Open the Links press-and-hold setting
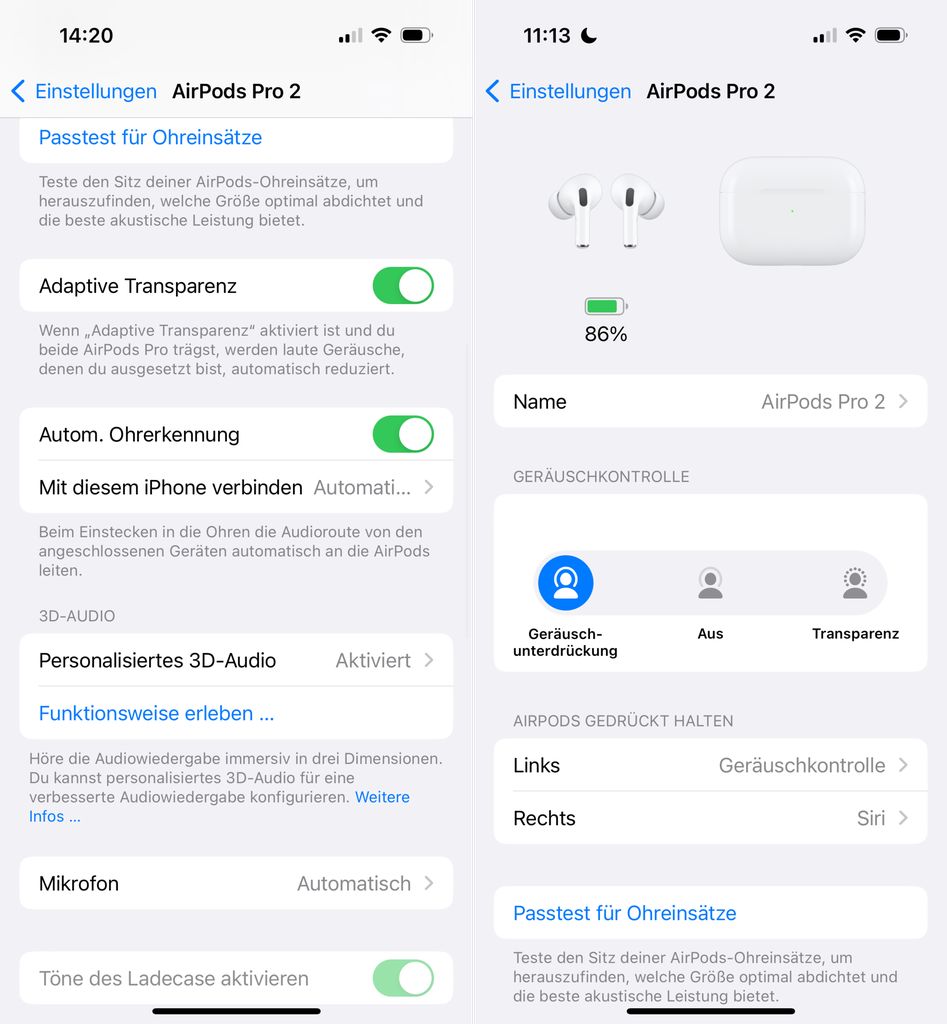947x1024 pixels. coord(710,766)
